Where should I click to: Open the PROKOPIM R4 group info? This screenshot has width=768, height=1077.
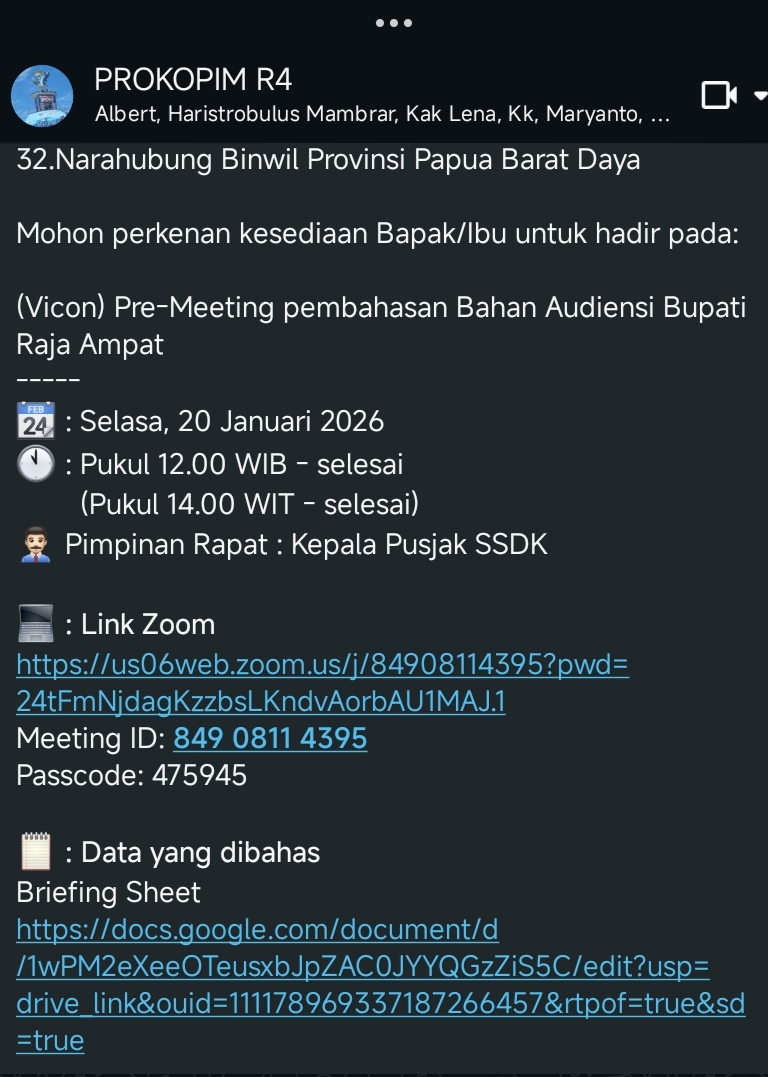(380, 96)
